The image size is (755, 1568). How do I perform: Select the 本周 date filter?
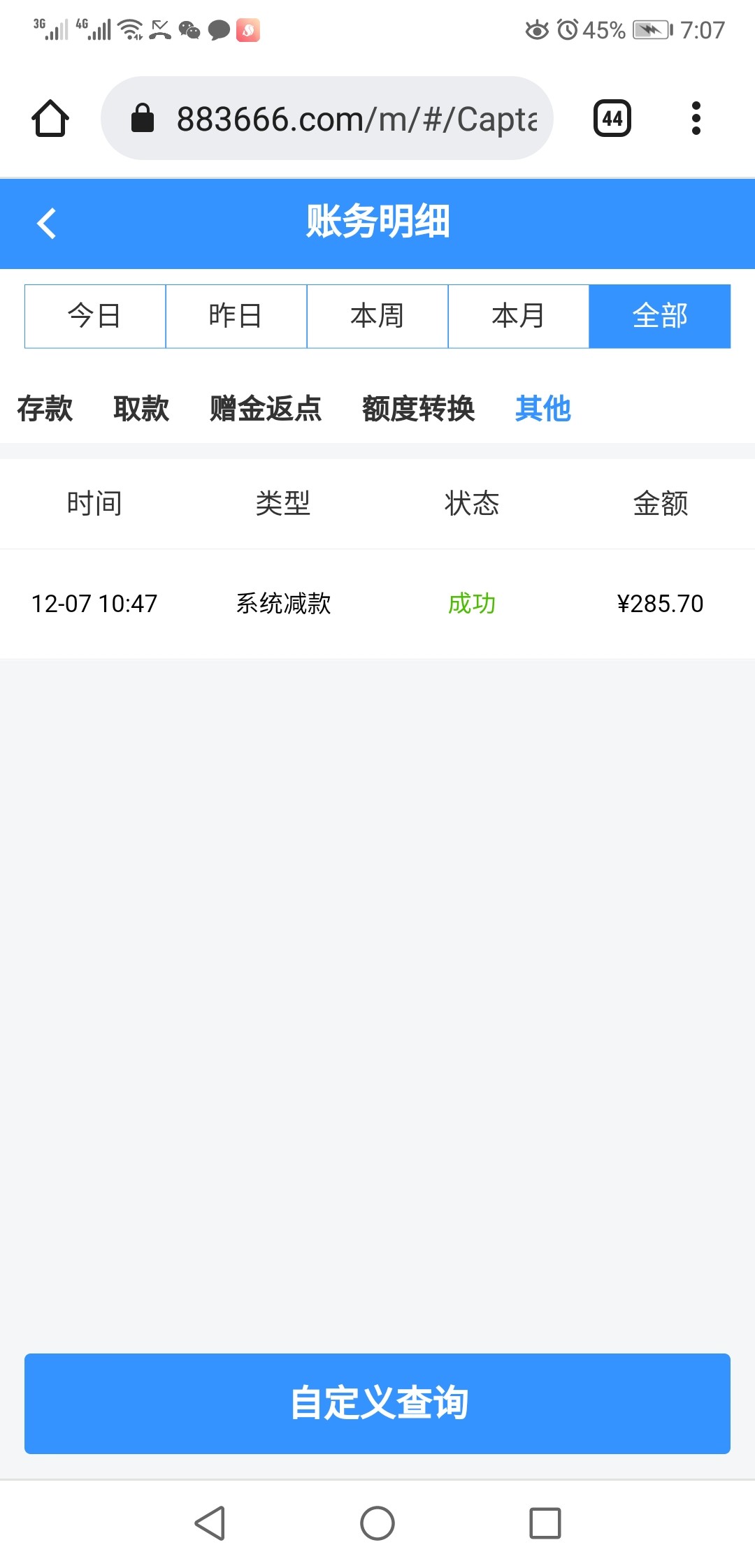click(x=377, y=316)
